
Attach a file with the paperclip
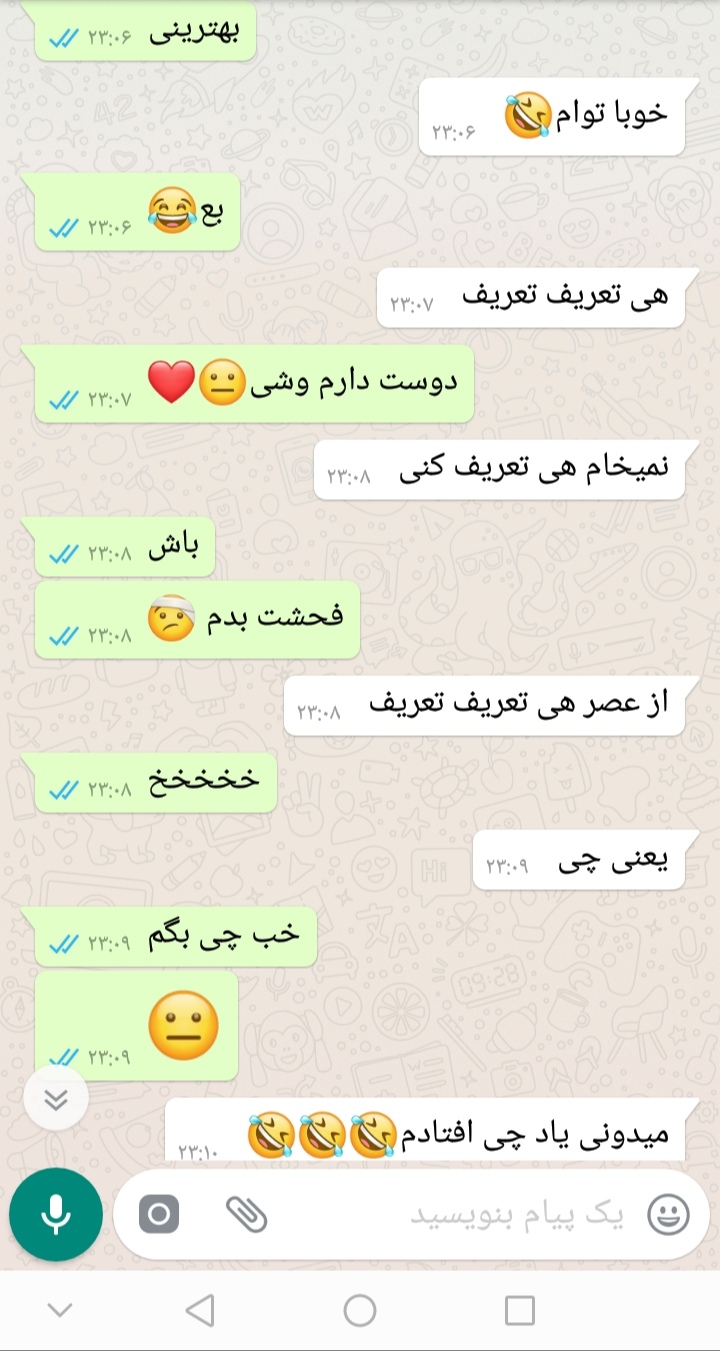pos(246,1215)
